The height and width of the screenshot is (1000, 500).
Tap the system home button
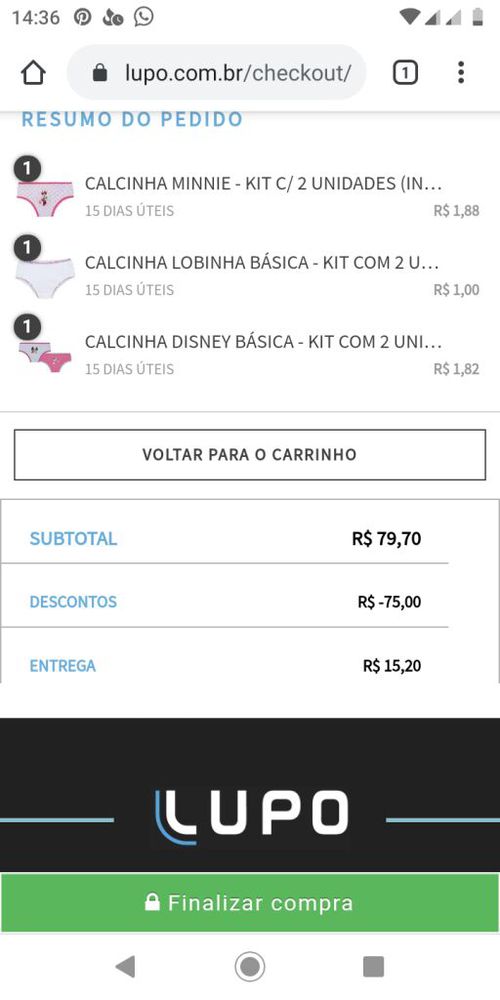coord(249,967)
